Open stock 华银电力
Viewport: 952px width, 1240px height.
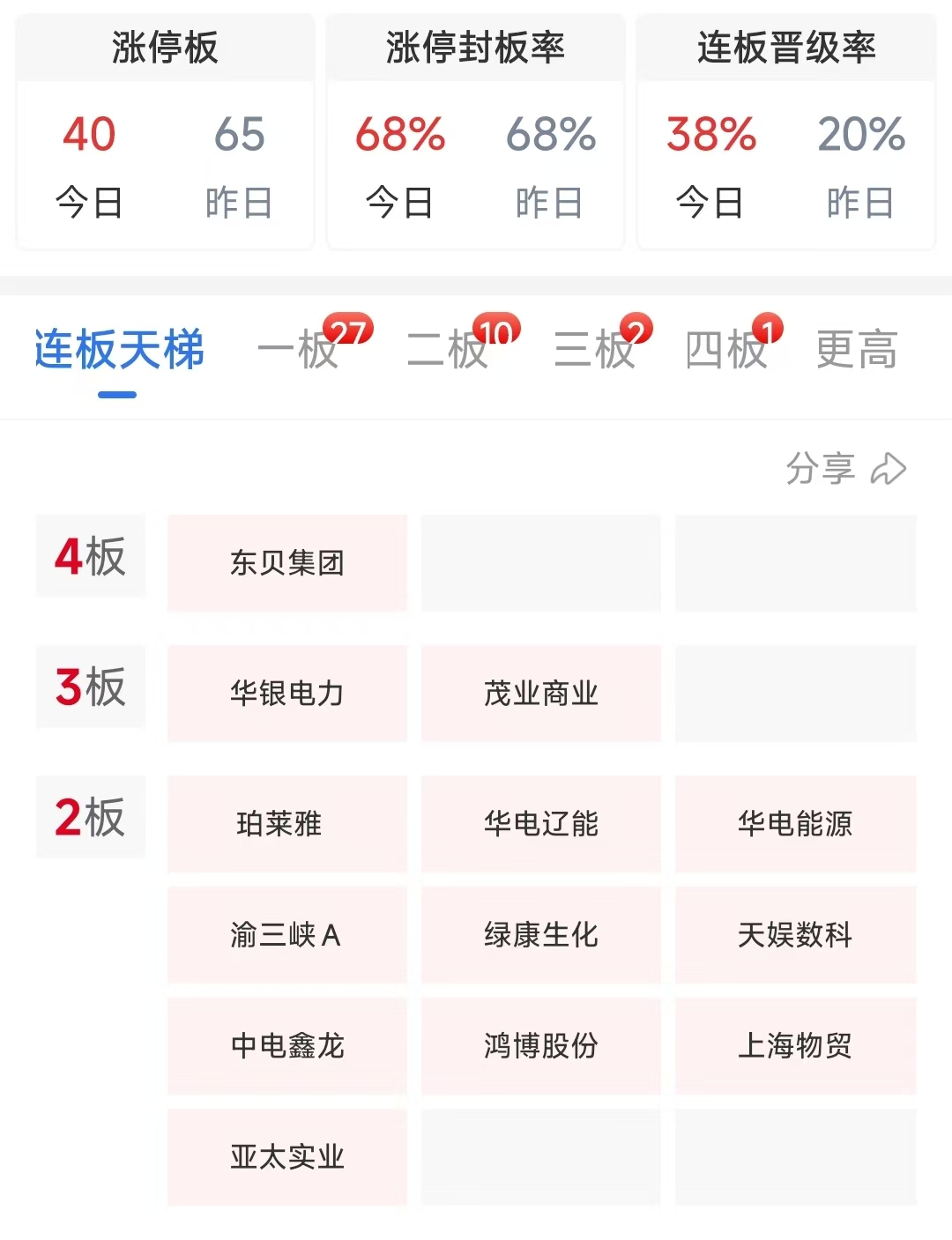point(287,694)
